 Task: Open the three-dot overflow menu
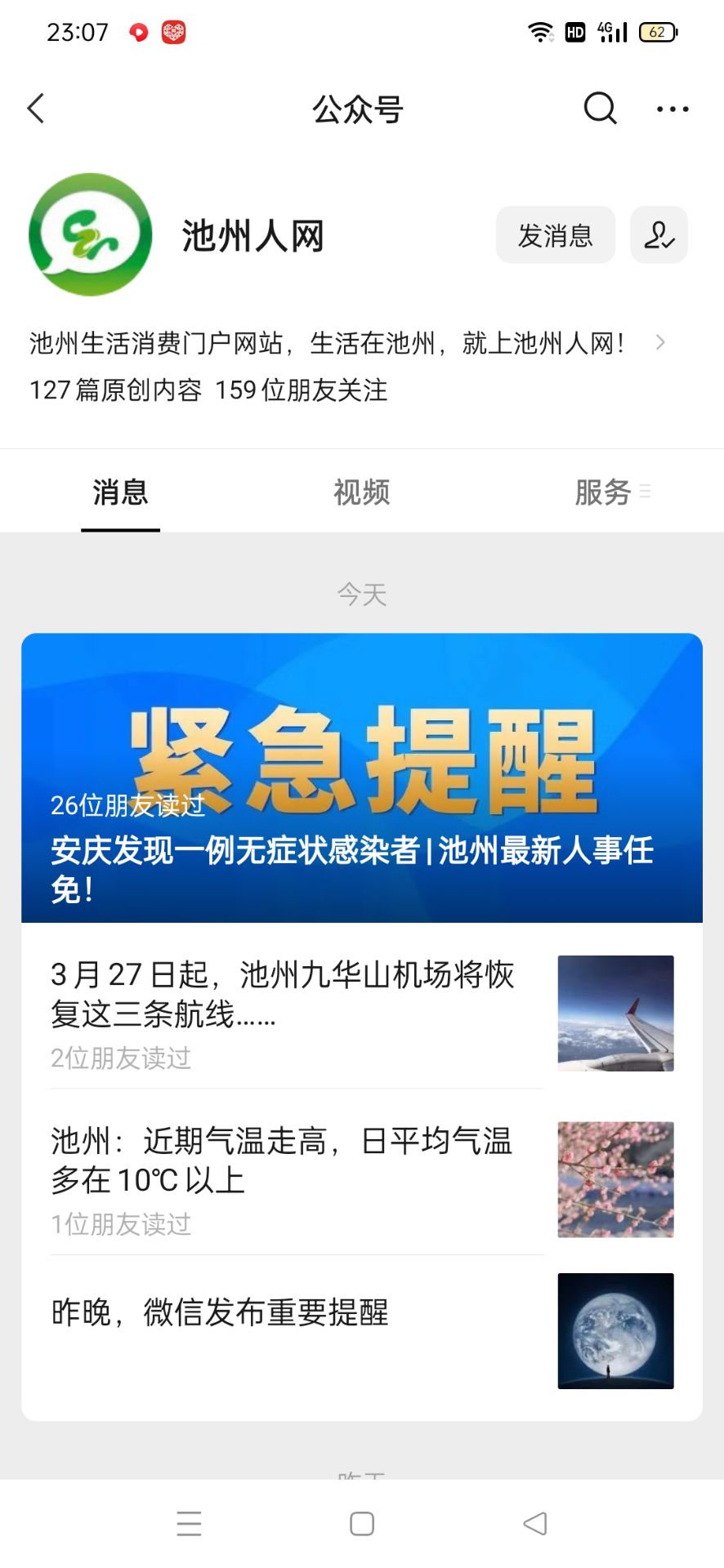pos(673,109)
